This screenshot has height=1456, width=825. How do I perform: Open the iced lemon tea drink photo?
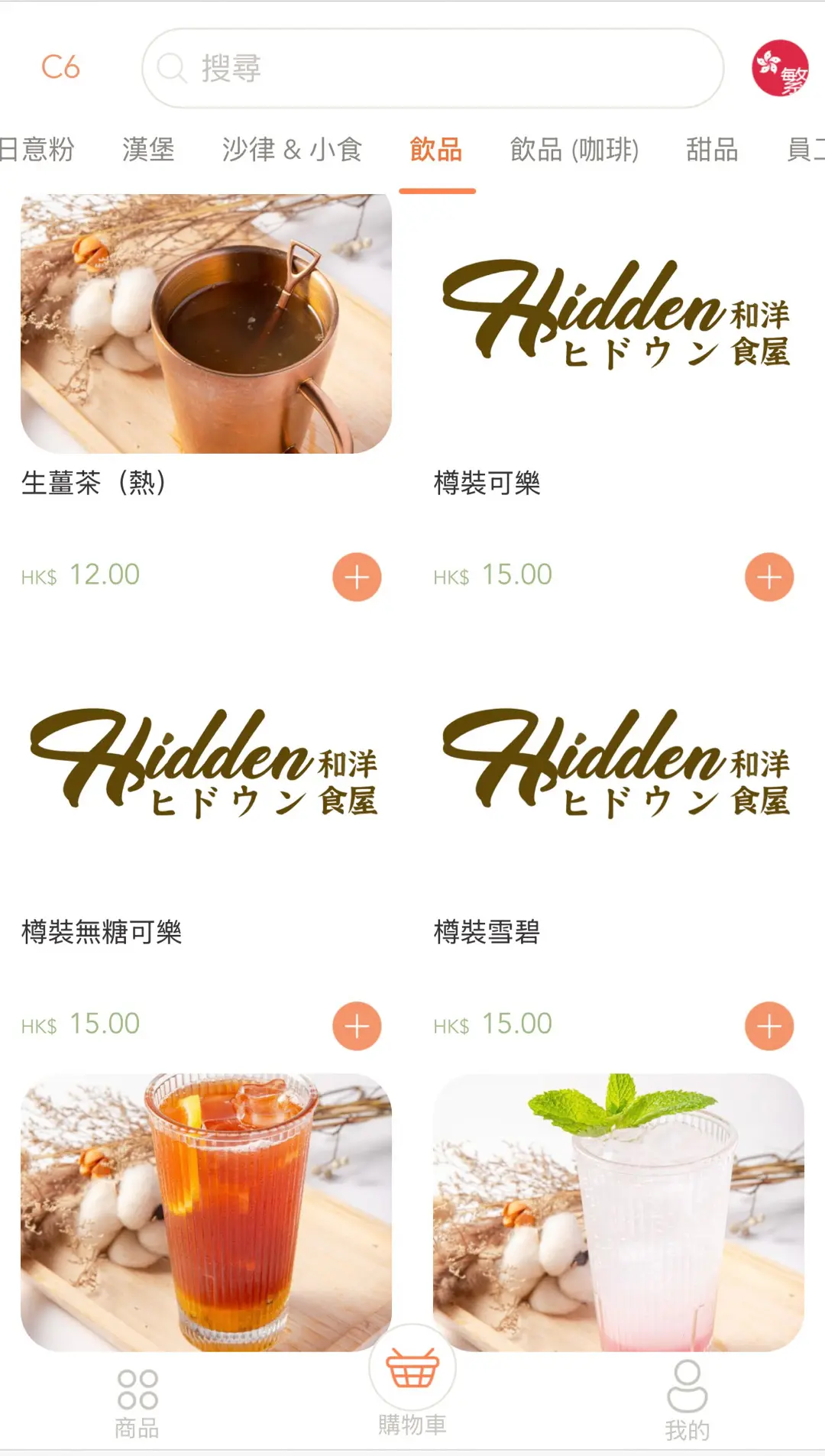pos(206,1211)
